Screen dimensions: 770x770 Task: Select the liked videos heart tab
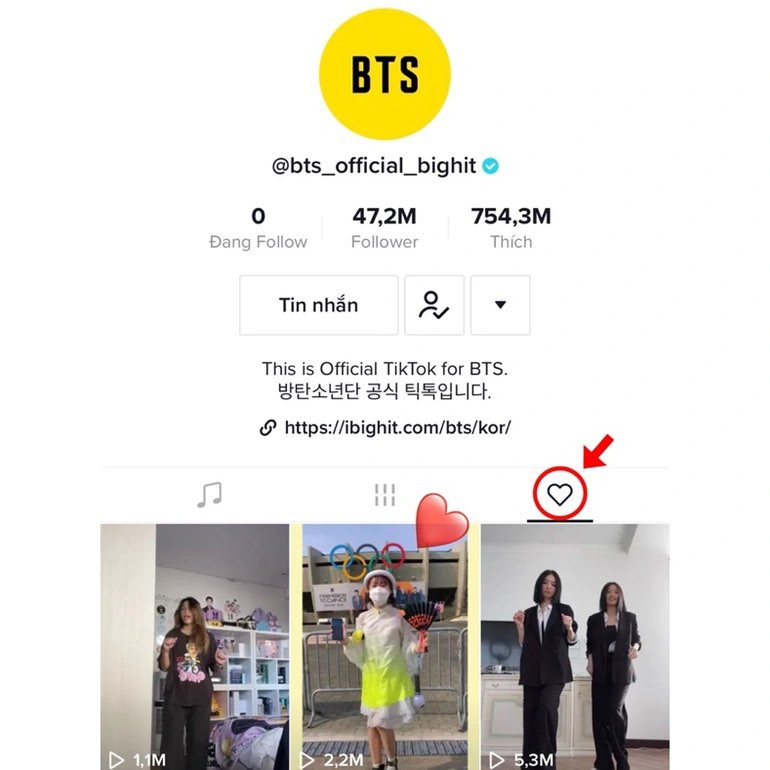560,494
